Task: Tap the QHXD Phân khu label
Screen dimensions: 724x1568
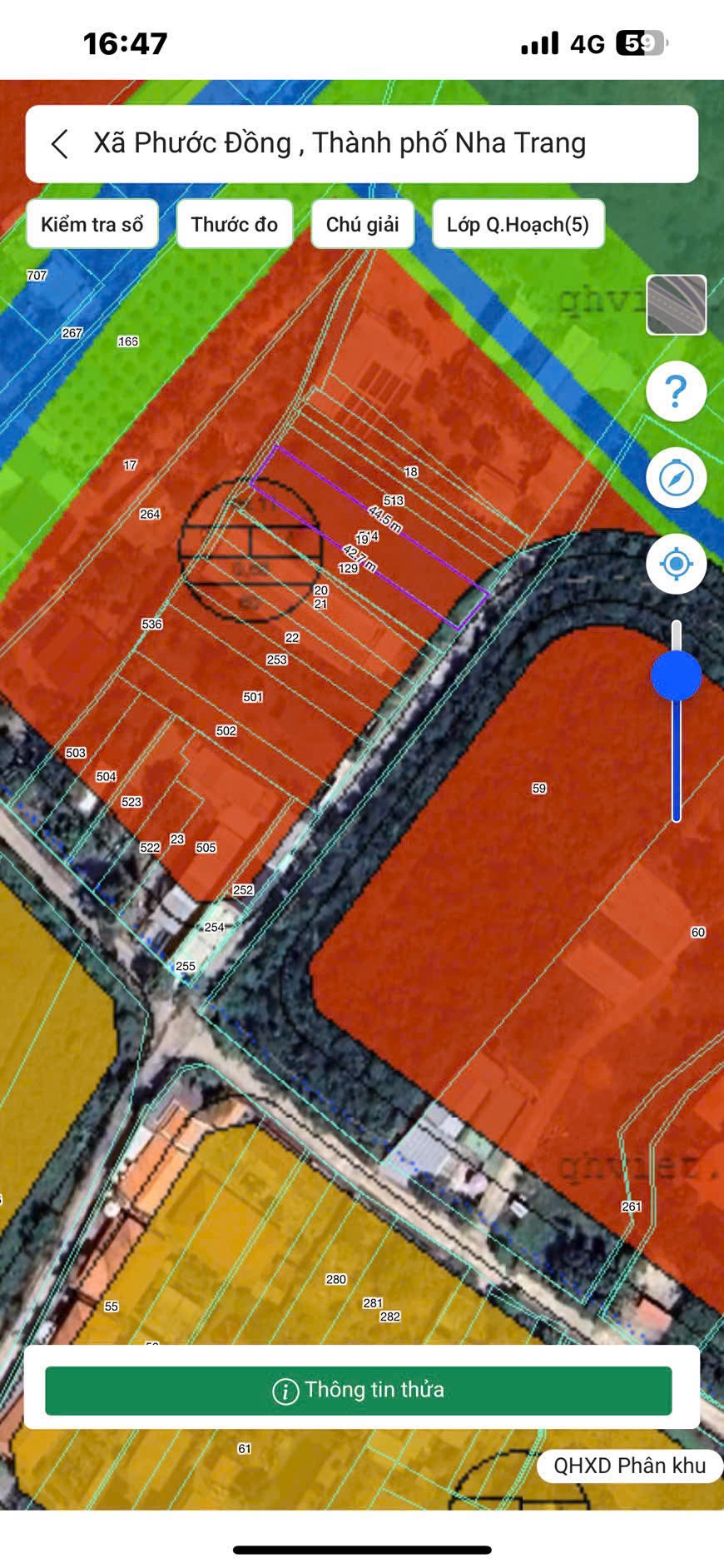Action: 629,1466
